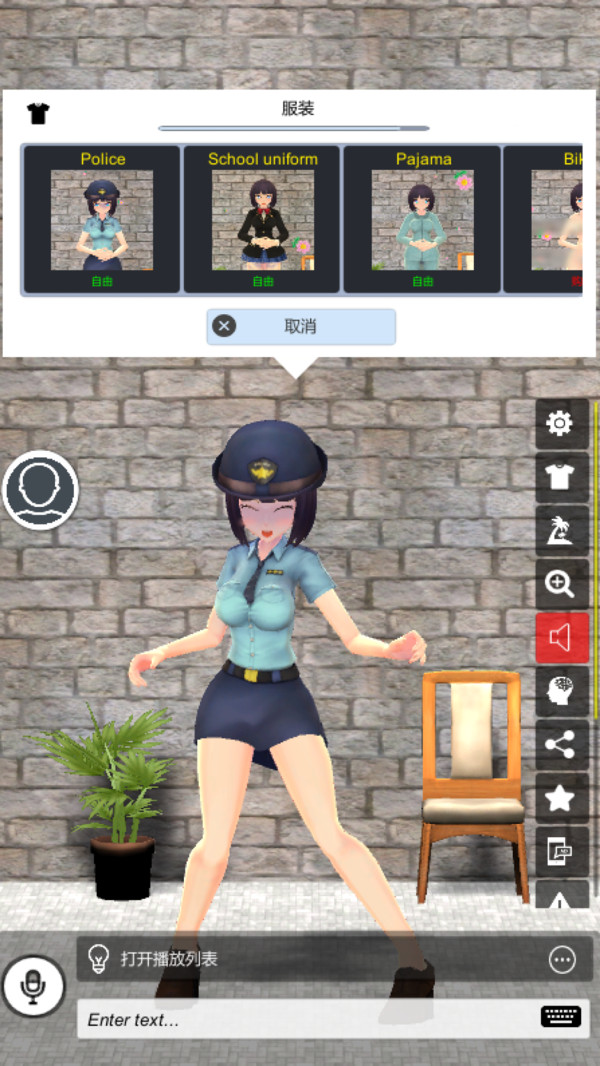Open the keyboard icon
This screenshot has height=1066, width=600.
(561, 1017)
